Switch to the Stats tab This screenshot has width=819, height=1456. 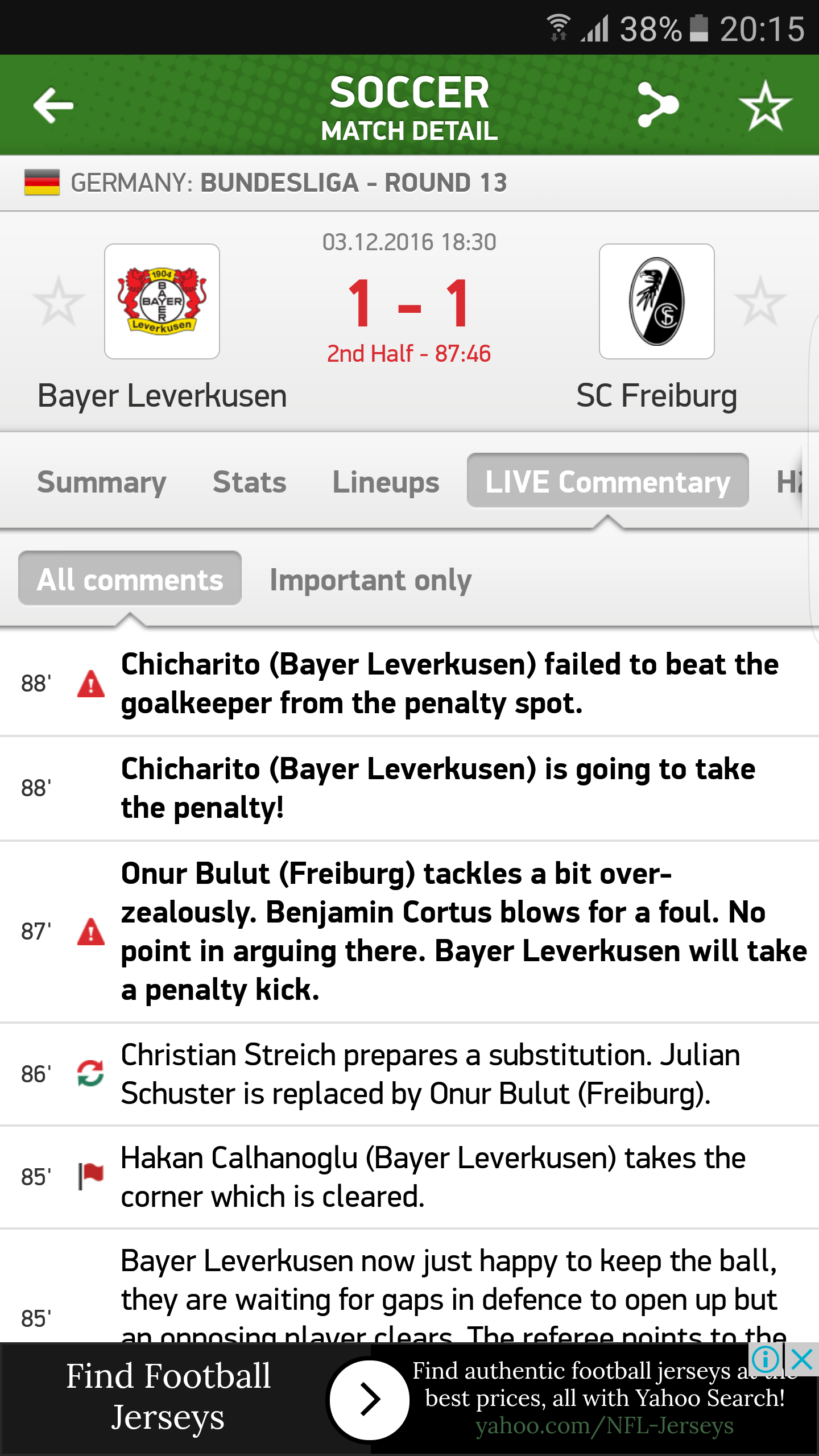coord(250,482)
